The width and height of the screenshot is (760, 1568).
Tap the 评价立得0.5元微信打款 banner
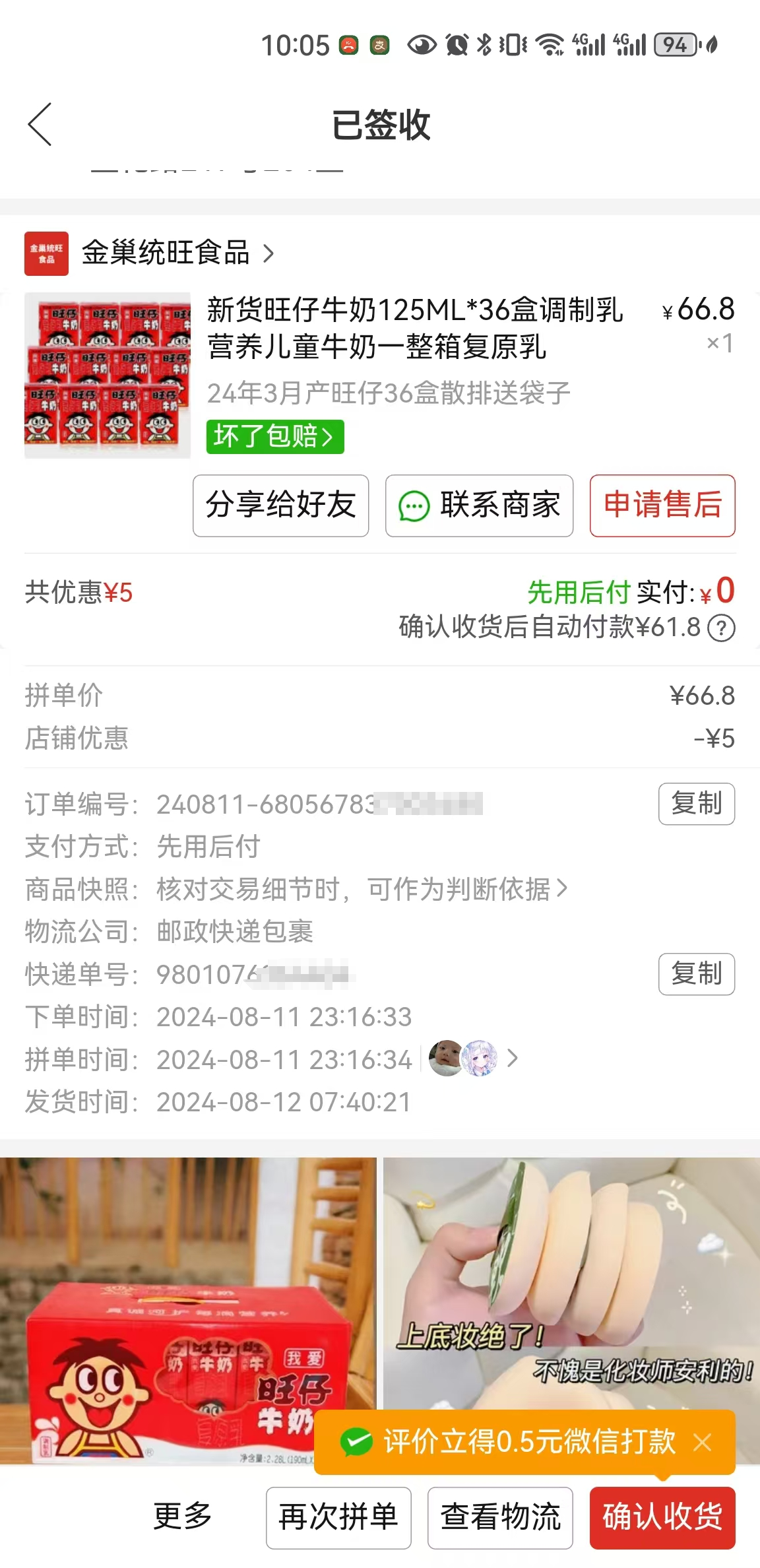(x=509, y=1442)
